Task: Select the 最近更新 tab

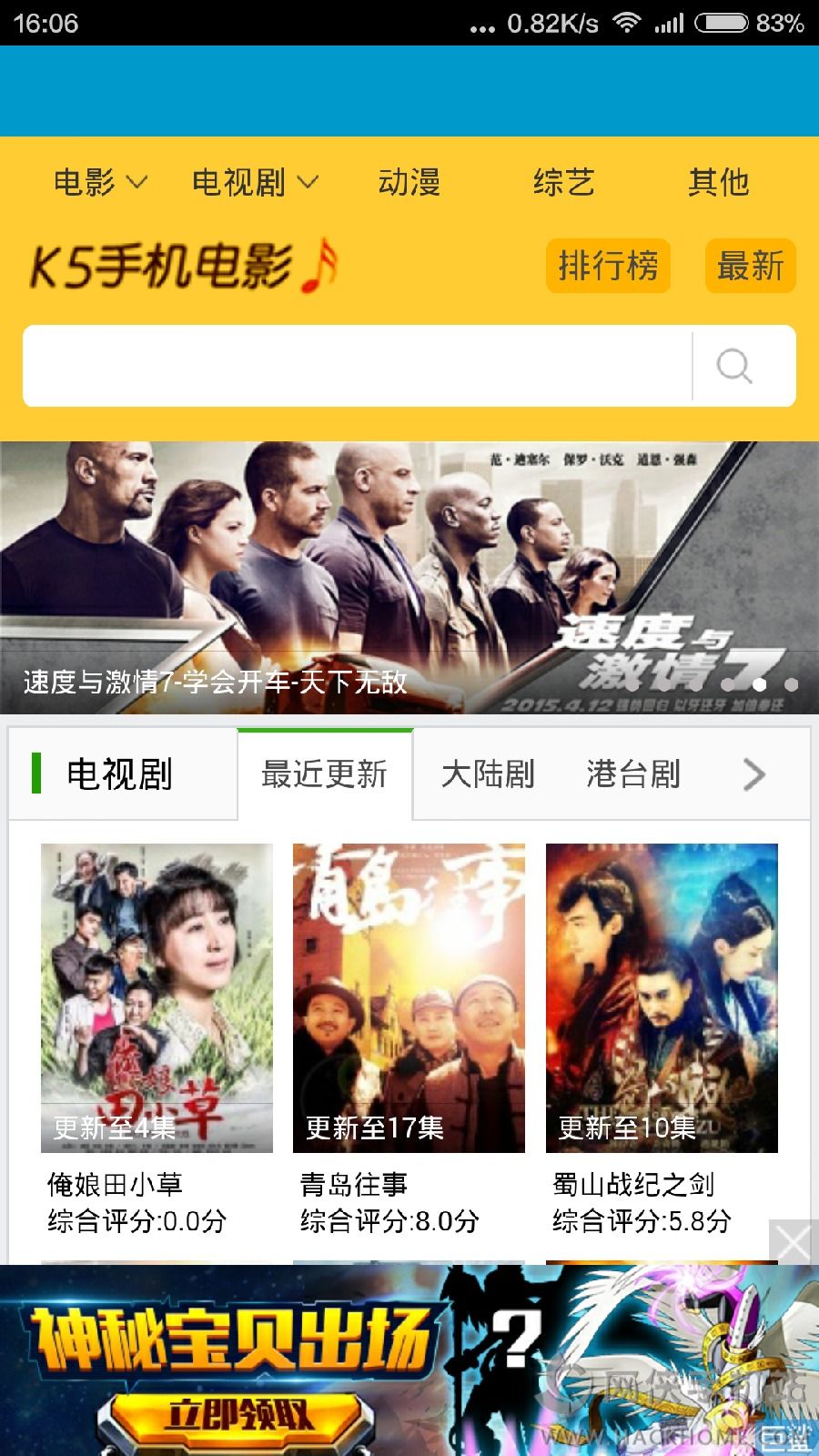Action: pyautogui.click(x=325, y=774)
